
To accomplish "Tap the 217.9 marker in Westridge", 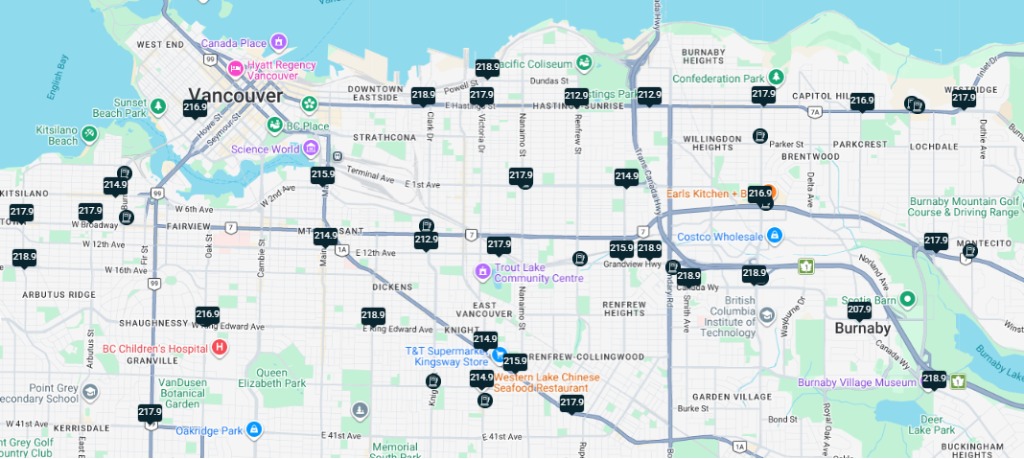I will coord(963,98).
